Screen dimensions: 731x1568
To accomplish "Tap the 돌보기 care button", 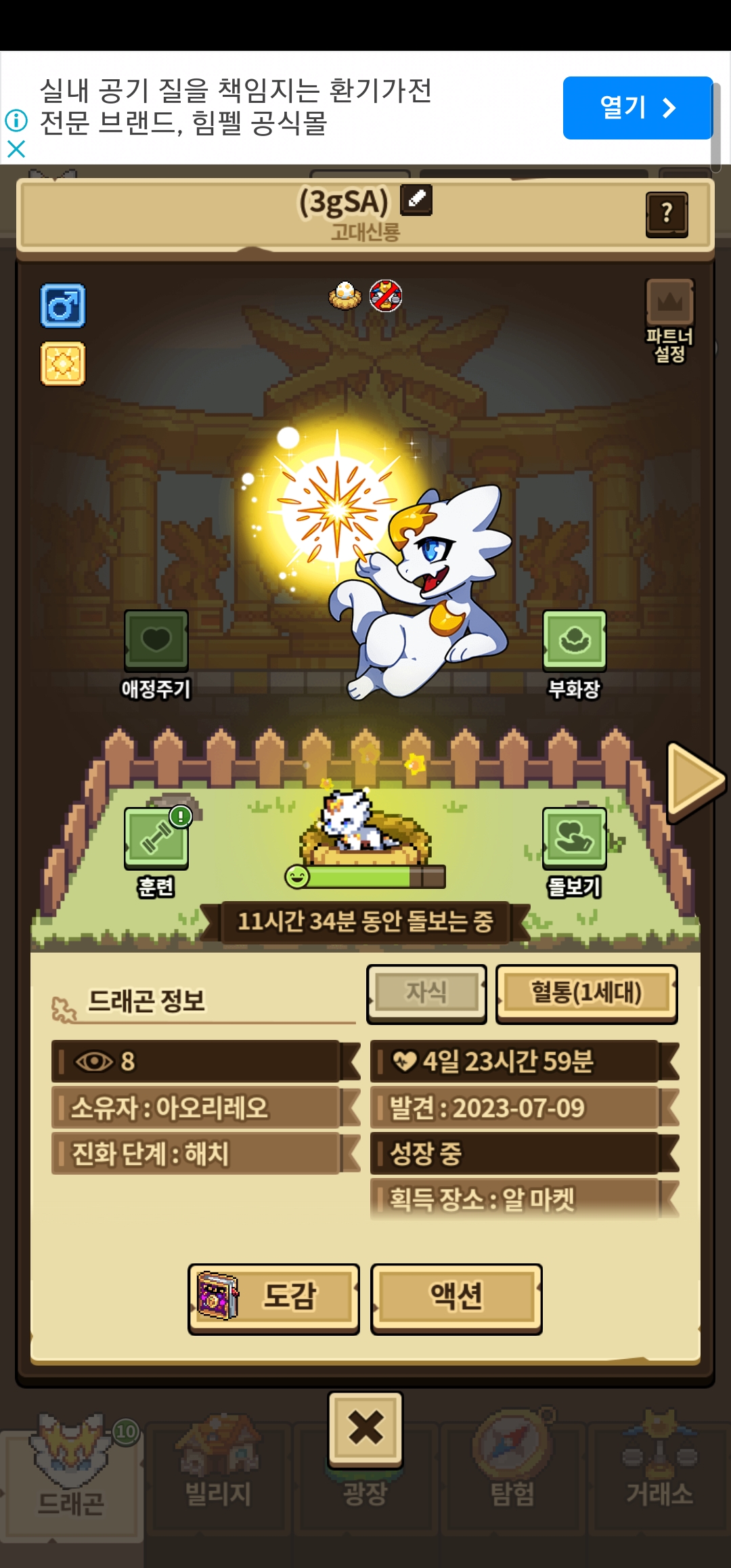I will (575, 852).
